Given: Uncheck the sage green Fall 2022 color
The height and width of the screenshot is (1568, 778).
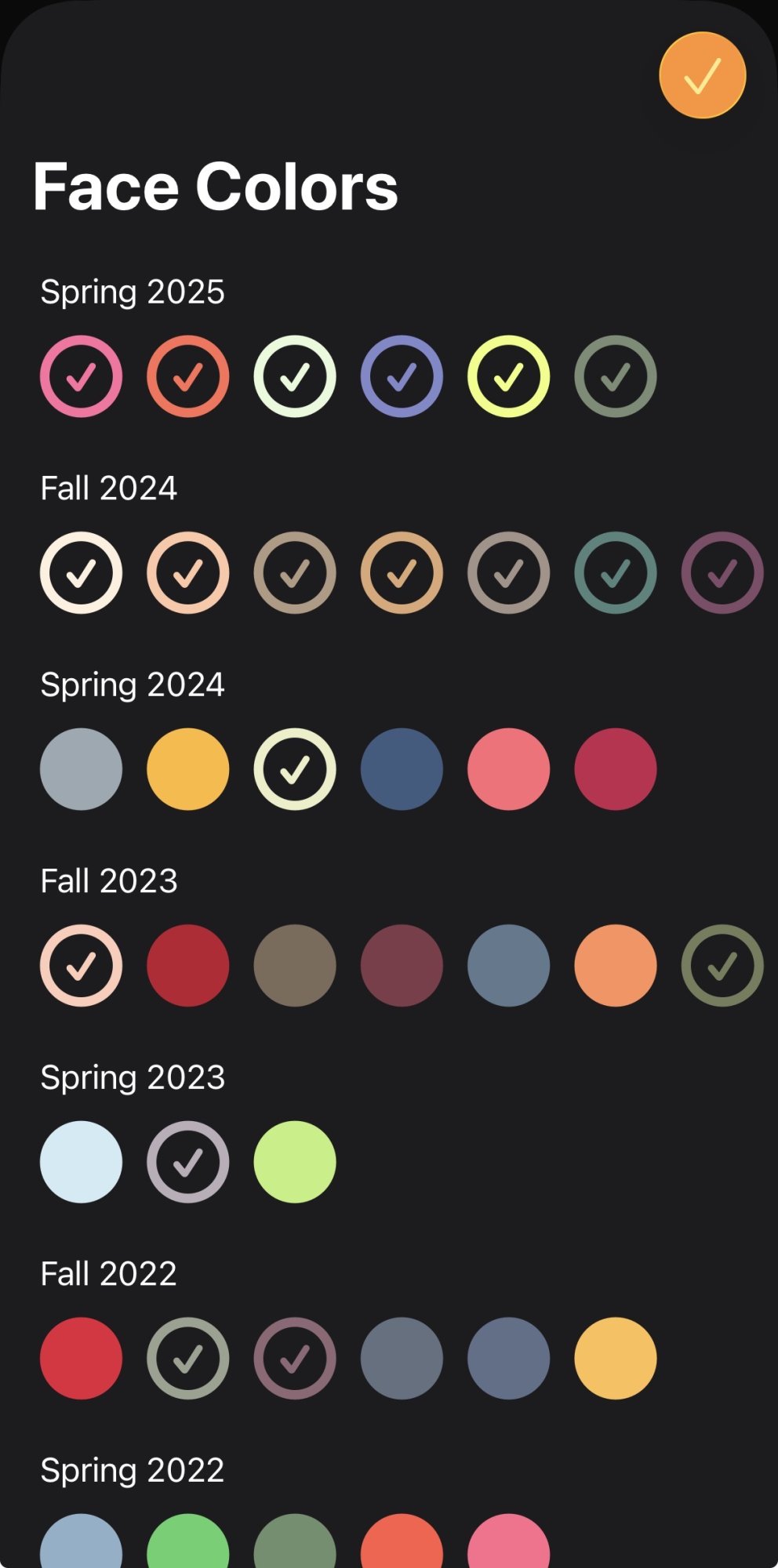Looking at the screenshot, I should pos(188,1358).
